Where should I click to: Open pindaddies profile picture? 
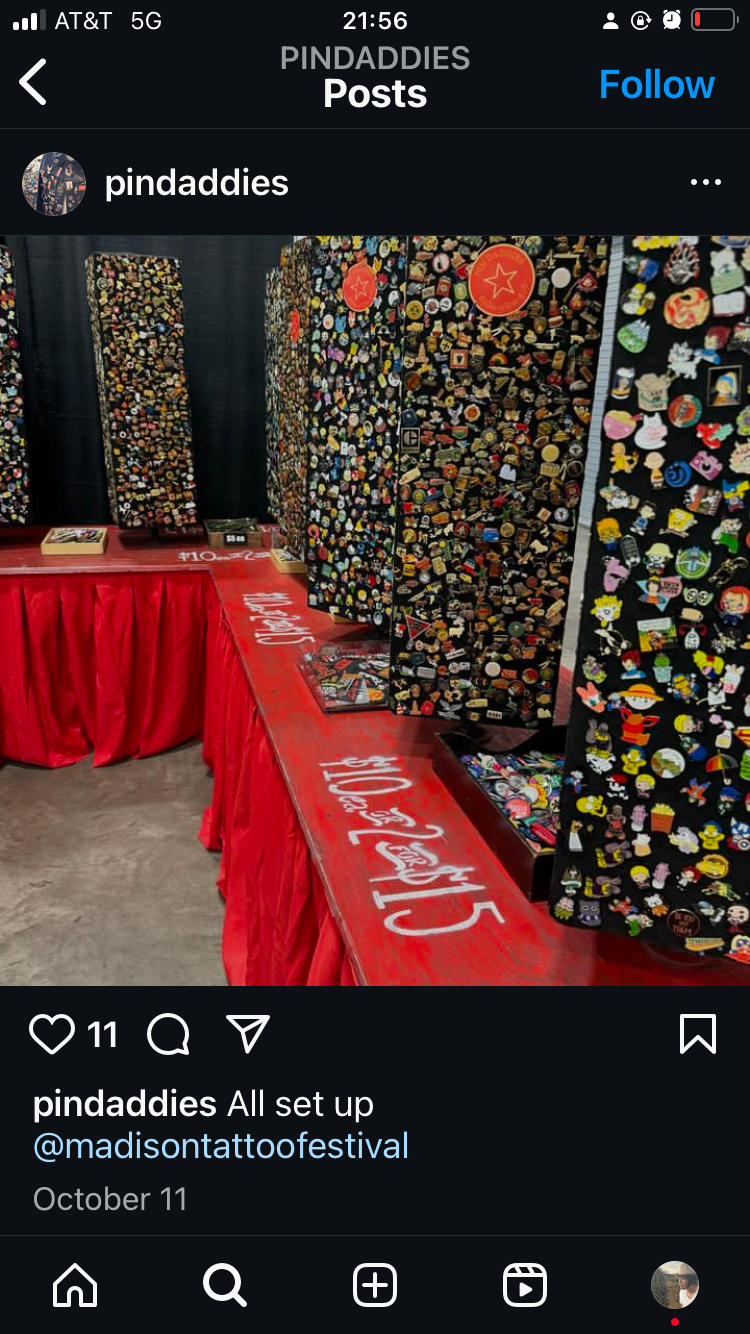coord(54,184)
